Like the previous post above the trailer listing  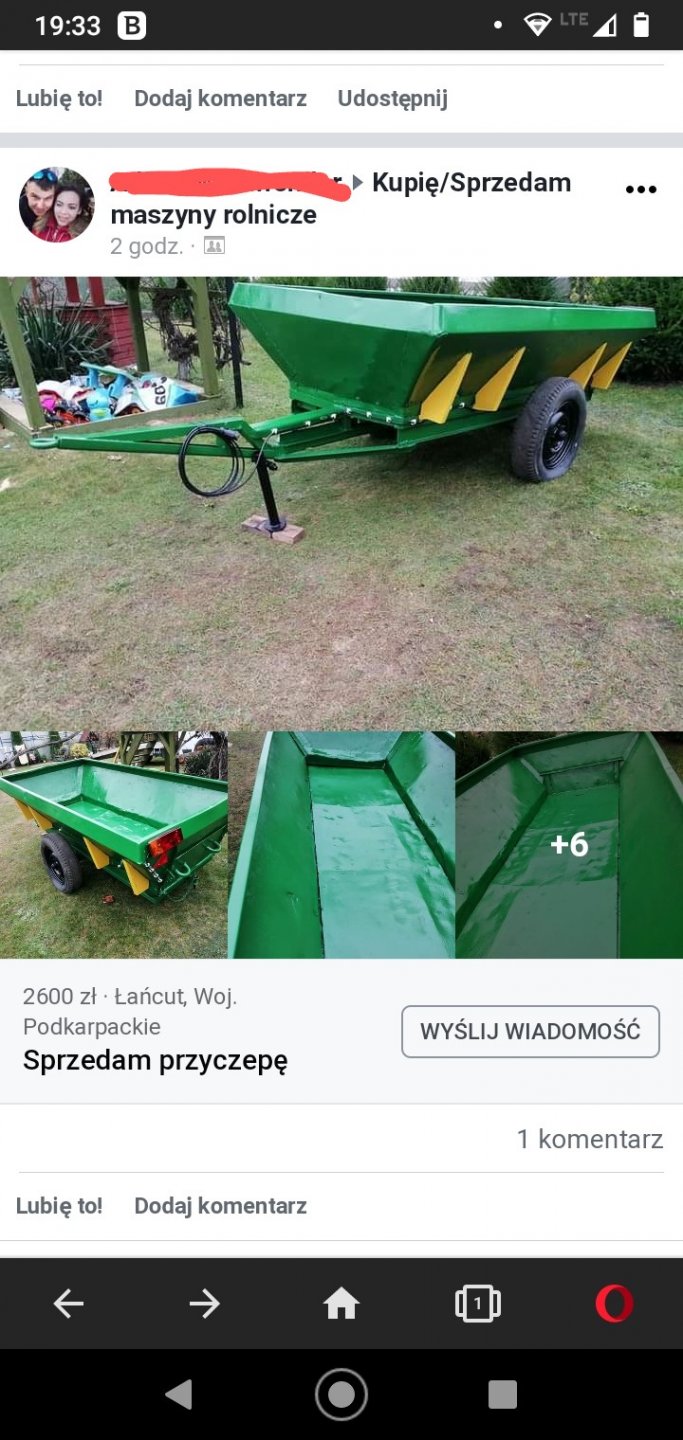pyautogui.click(x=59, y=98)
